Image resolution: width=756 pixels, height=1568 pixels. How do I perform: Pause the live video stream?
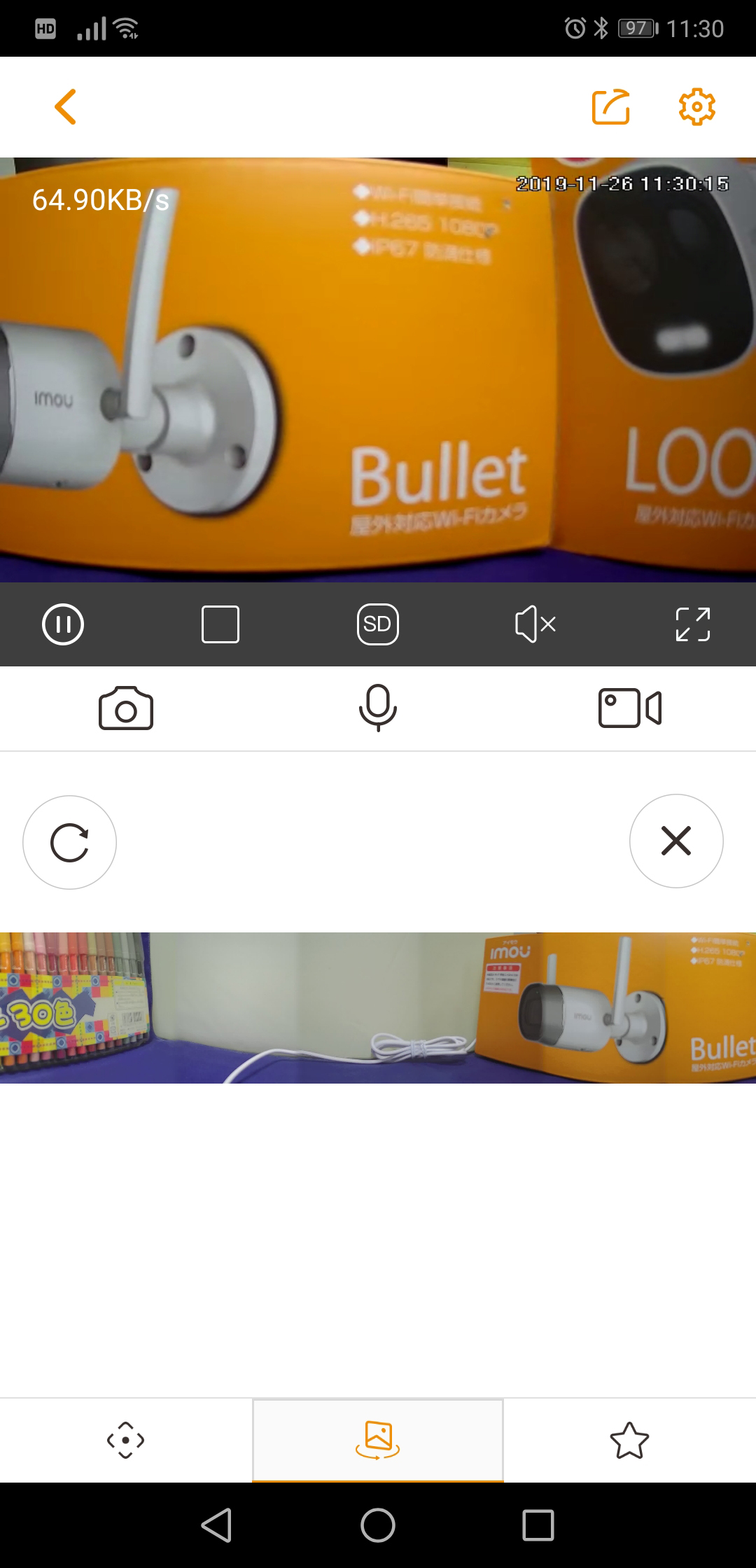pyautogui.click(x=63, y=624)
